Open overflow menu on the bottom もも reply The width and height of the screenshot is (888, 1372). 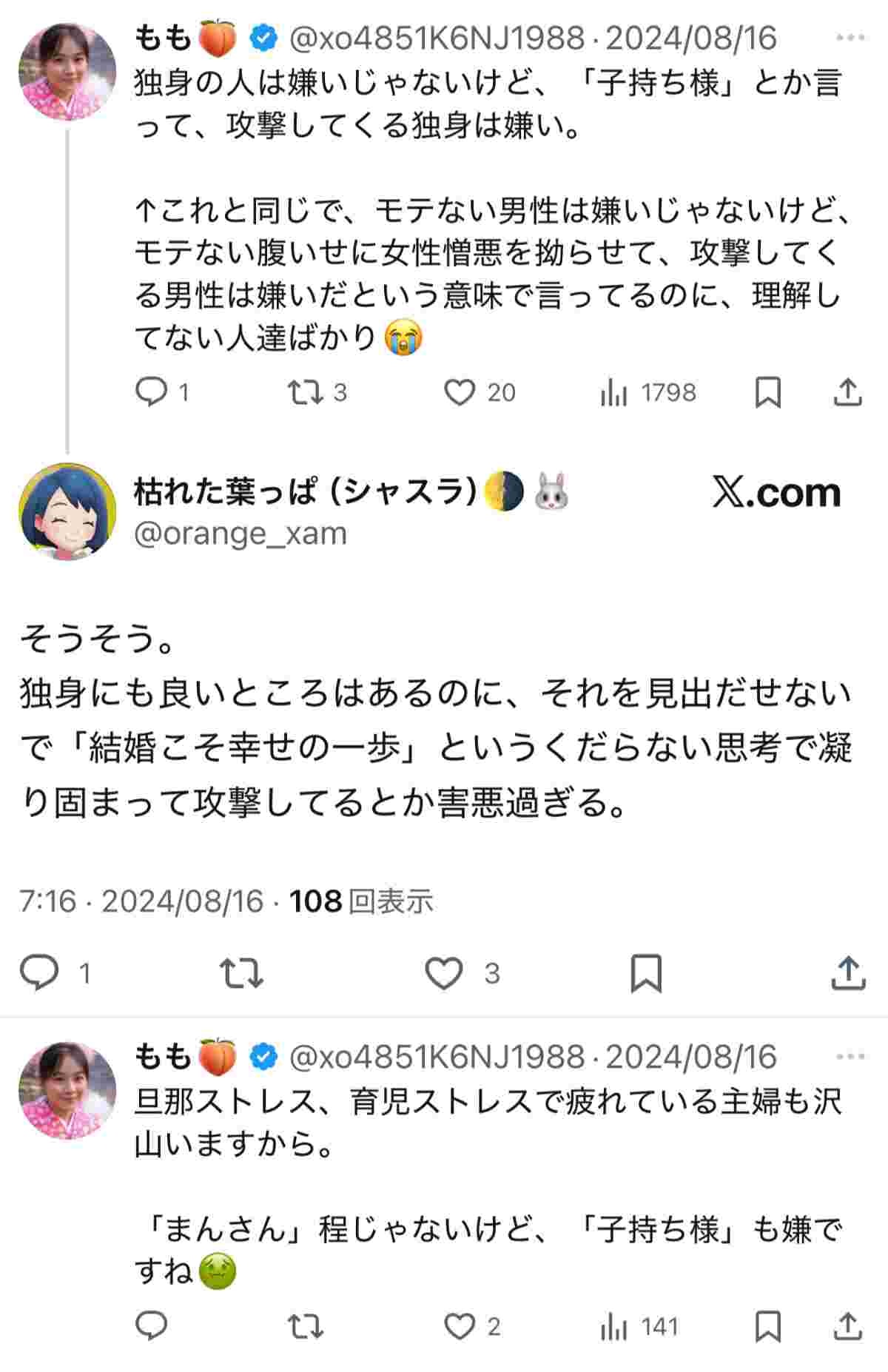[x=850, y=1056]
